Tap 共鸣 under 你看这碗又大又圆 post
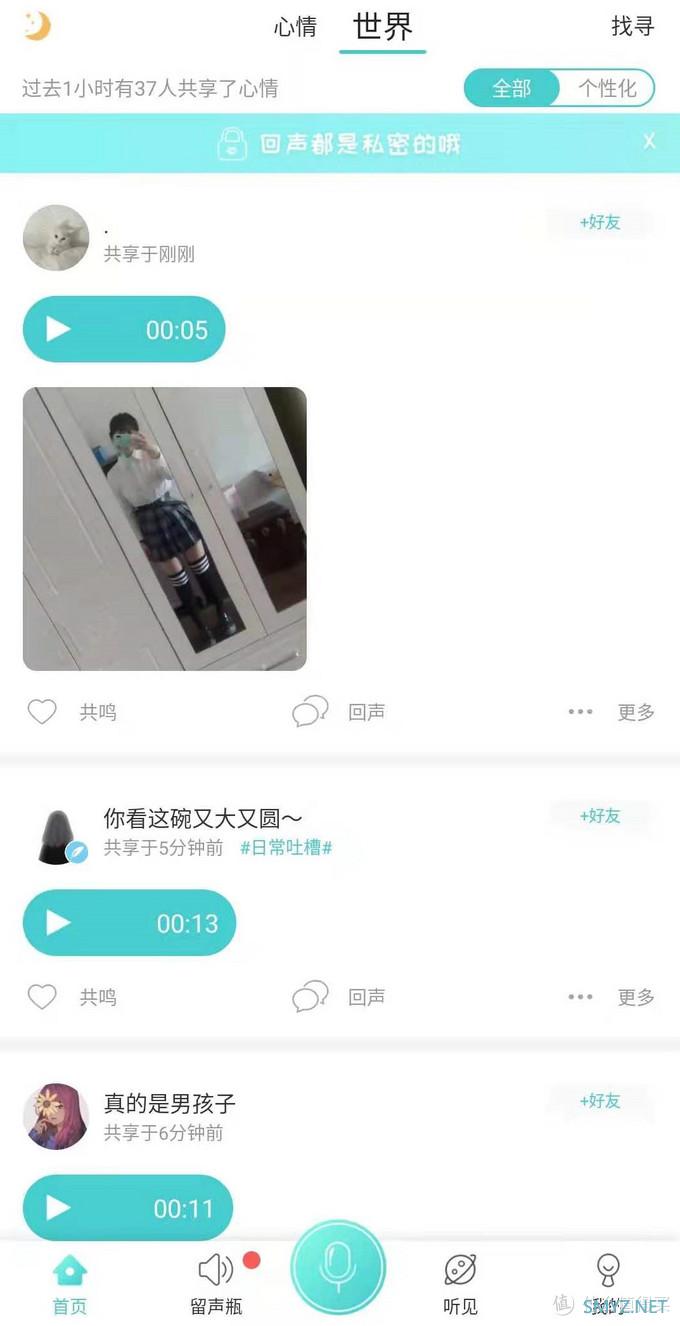This screenshot has width=680, height=1326. coord(43,997)
